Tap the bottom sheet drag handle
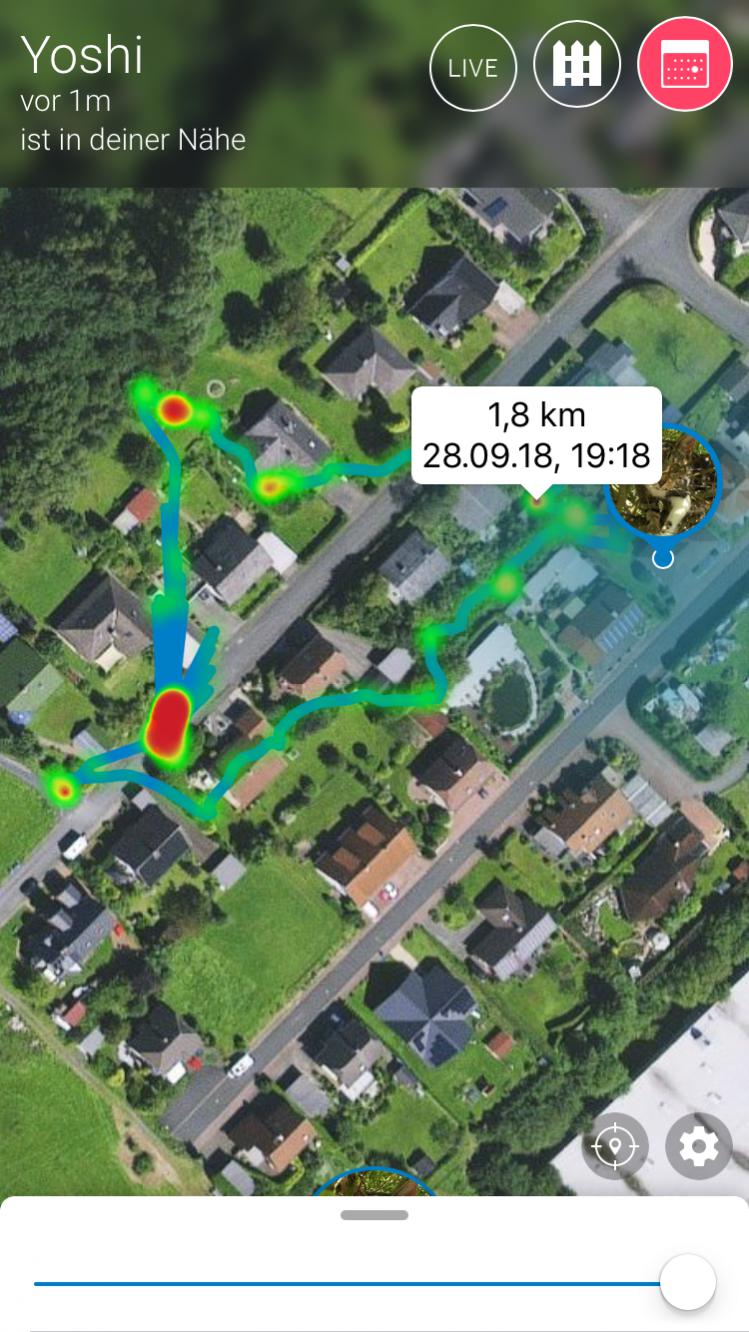 [x=374, y=1215]
